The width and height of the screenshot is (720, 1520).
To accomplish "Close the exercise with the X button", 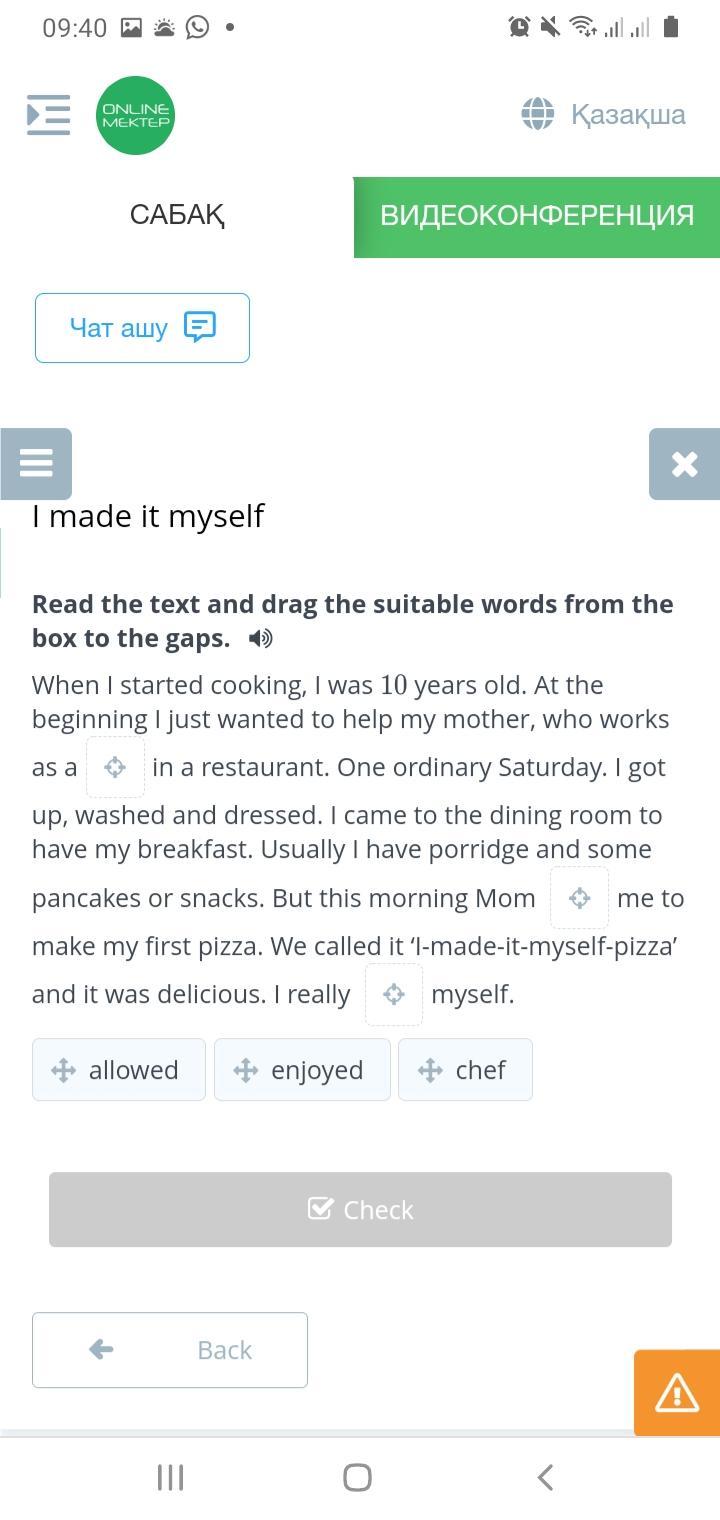I will click(x=684, y=464).
